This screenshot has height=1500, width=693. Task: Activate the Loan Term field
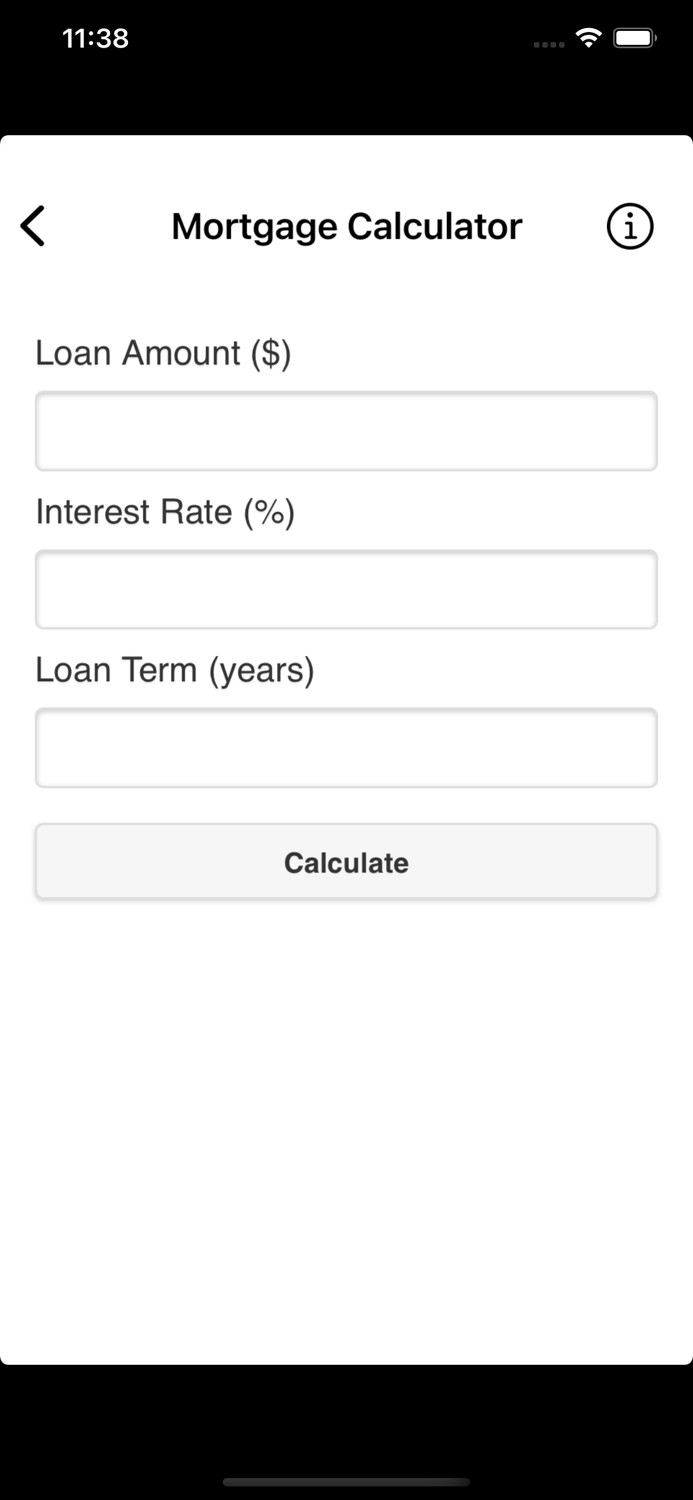pyautogui.click(x=346, y=748)
